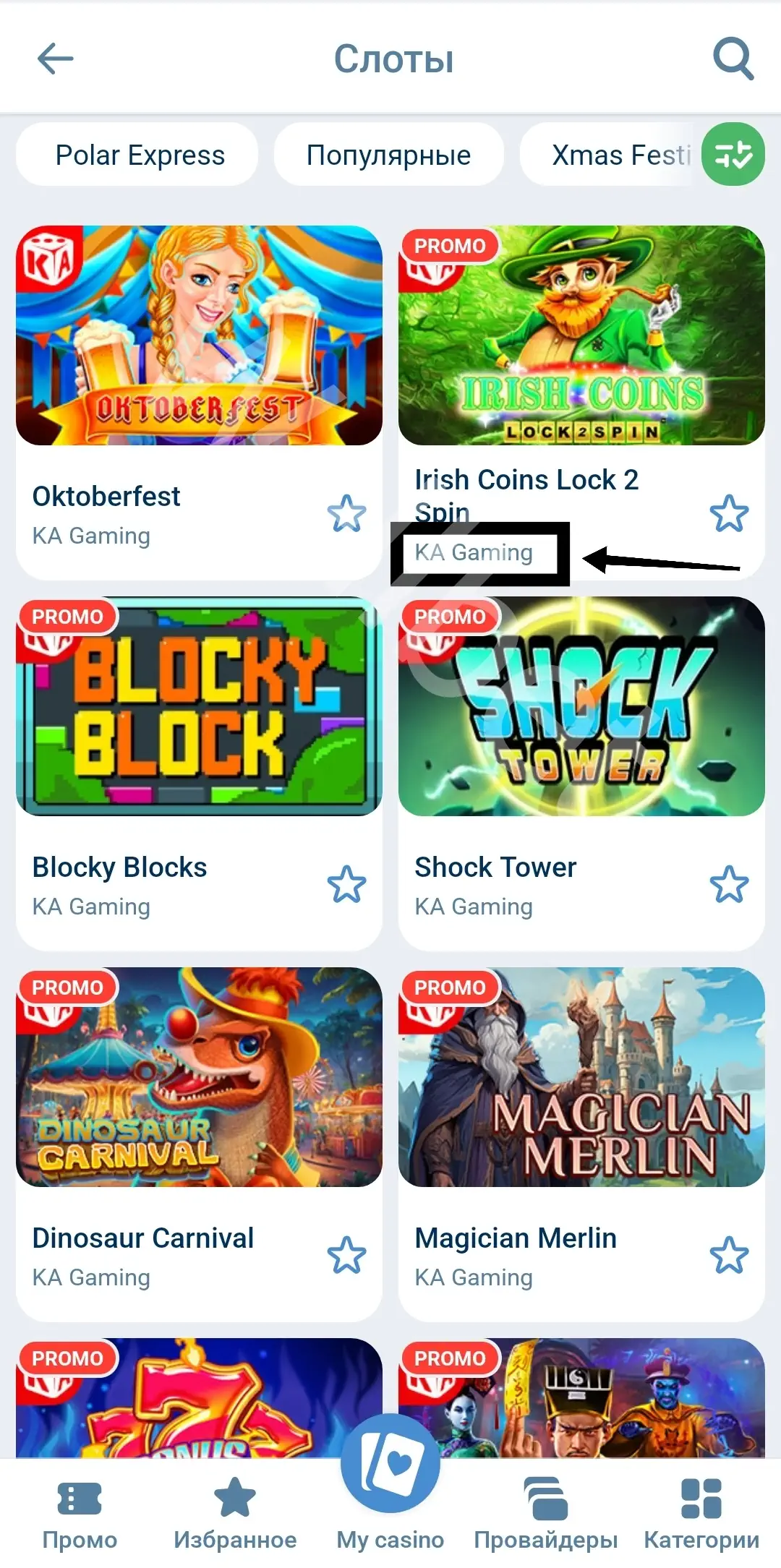Launch the Blocky Blocks game
Image resolution: width=781 pixels, height=1568 pixels.
(x=199, y=706)
